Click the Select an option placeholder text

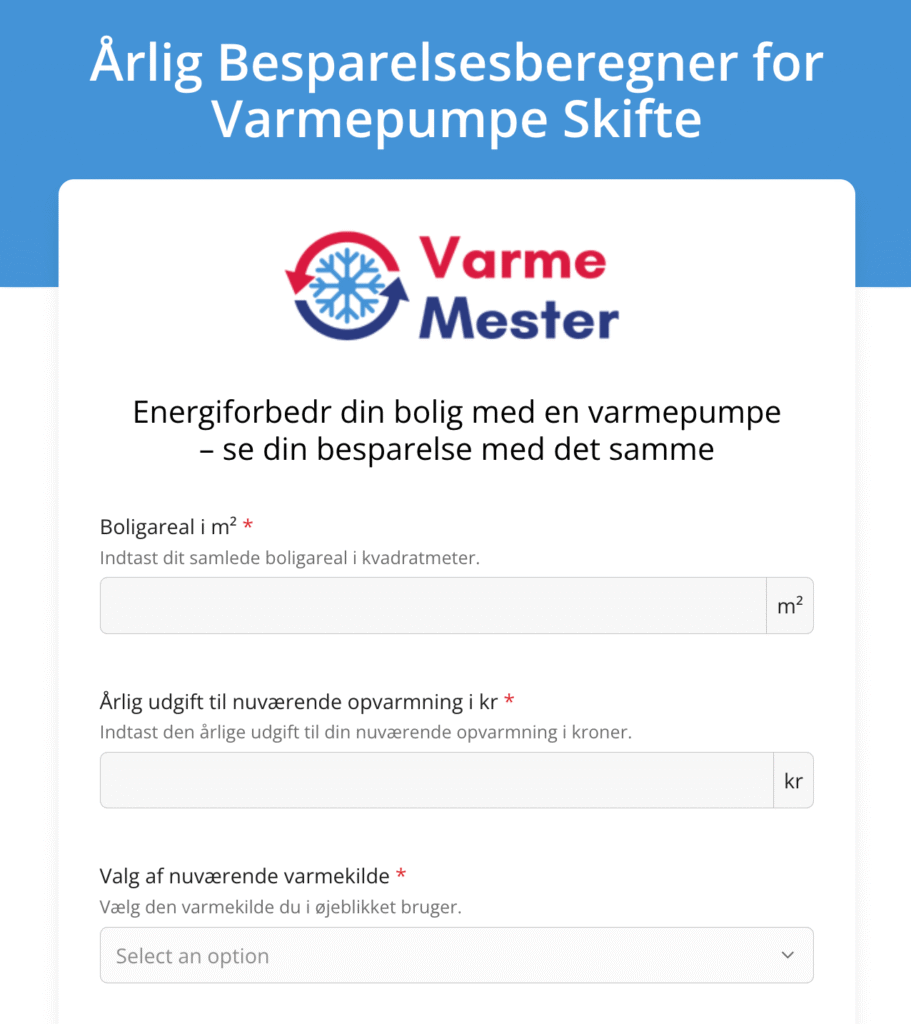point(192,956)
